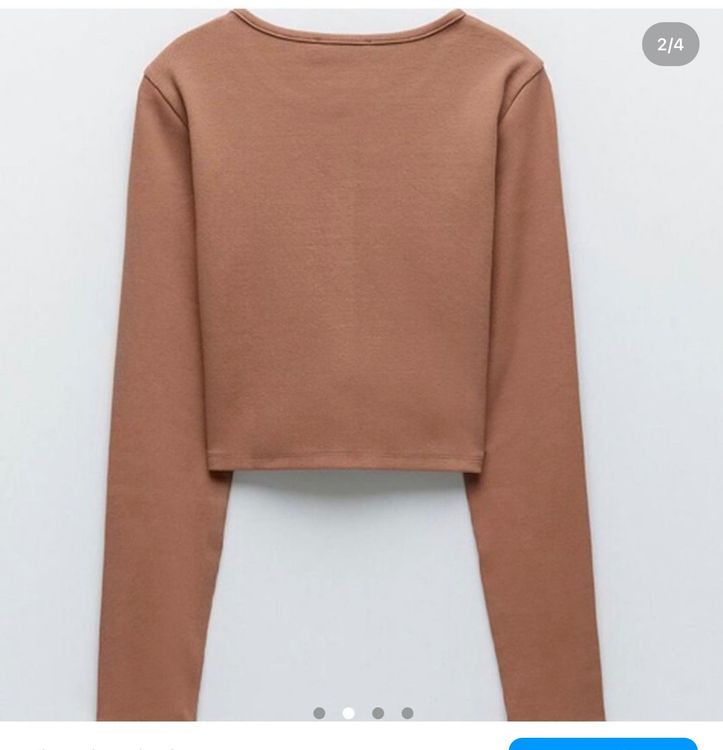
Task: Go to the fourth photo dot
Action: click(407, 713)
